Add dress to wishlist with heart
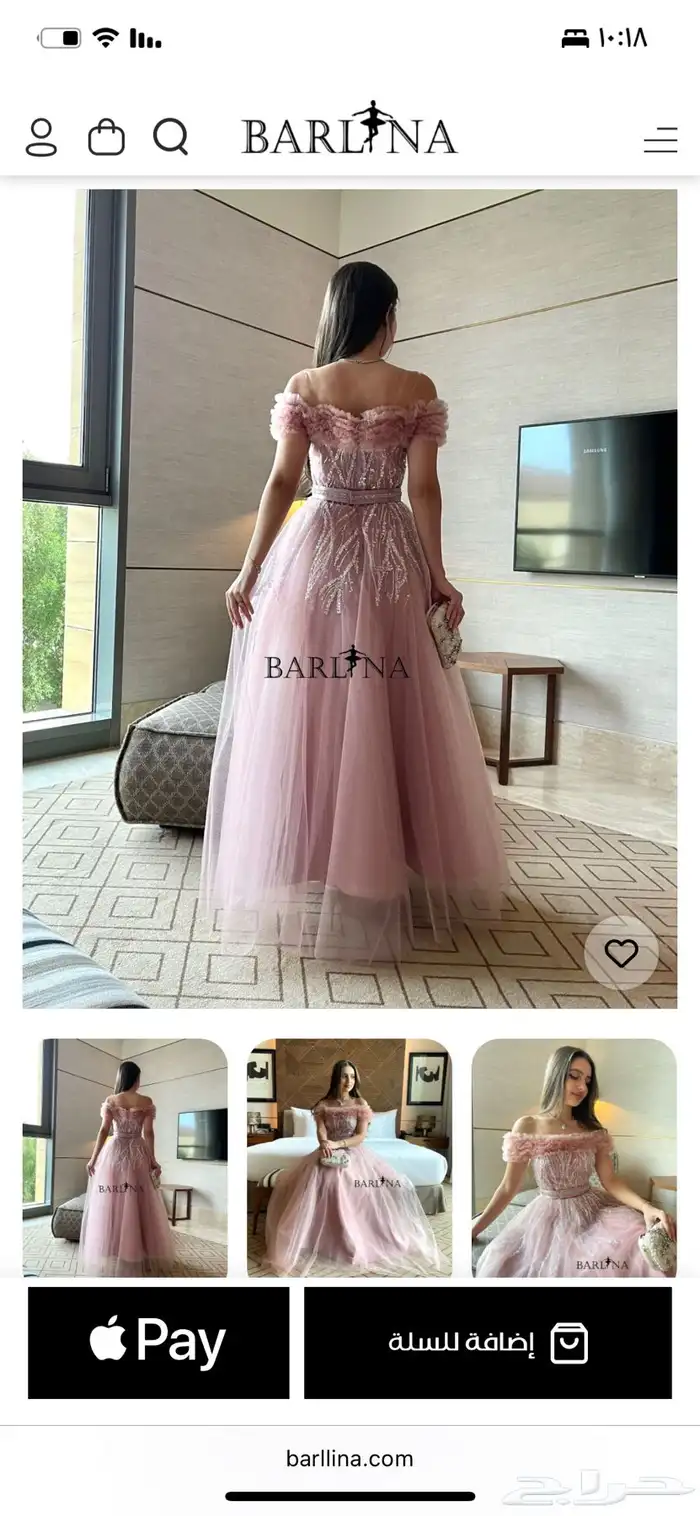Image resolution: width=700 pixels, height=1516 pixels. (x=621, y=954)
